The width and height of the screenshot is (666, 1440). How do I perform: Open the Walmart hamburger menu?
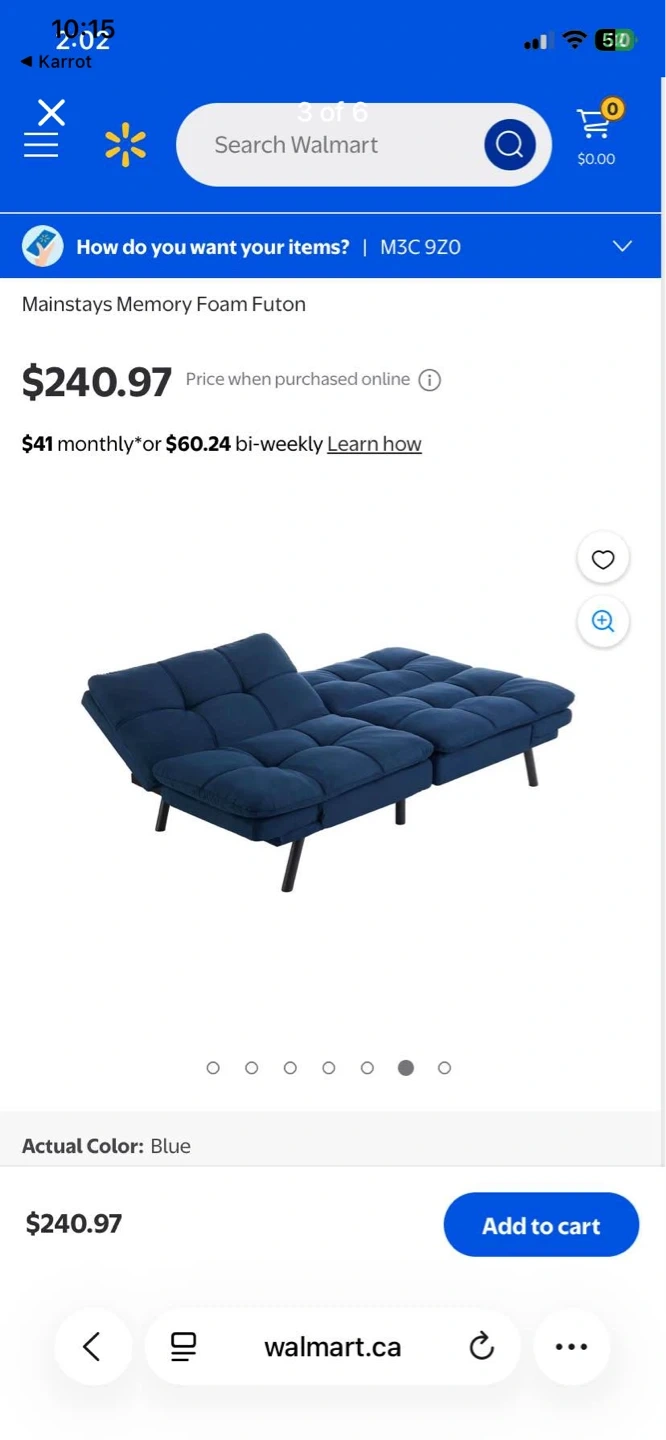[x=41, y=147]
